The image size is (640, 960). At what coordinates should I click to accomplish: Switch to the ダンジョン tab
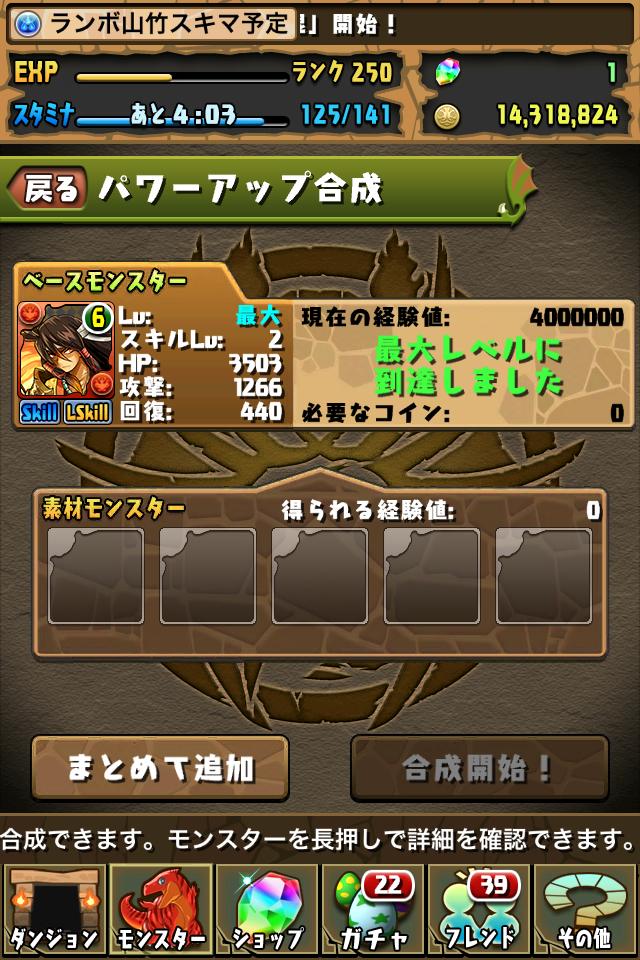coord(54,908)
